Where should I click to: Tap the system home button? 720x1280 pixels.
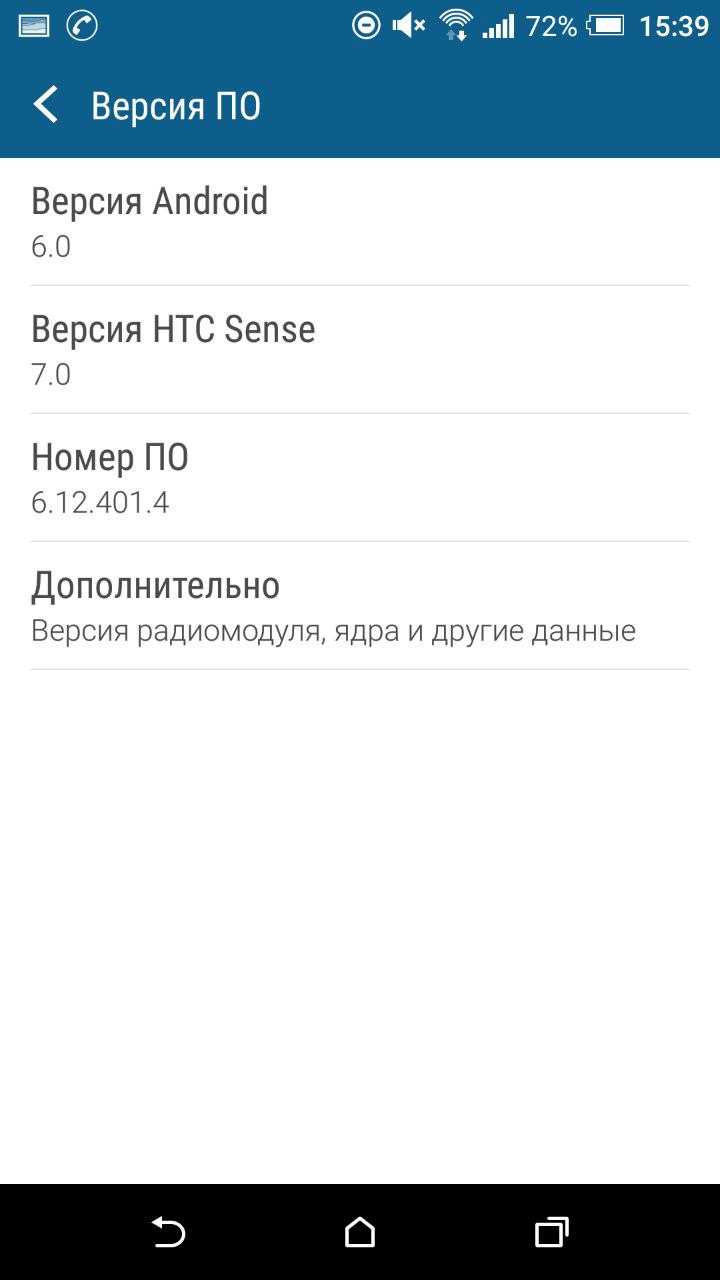360,1232
